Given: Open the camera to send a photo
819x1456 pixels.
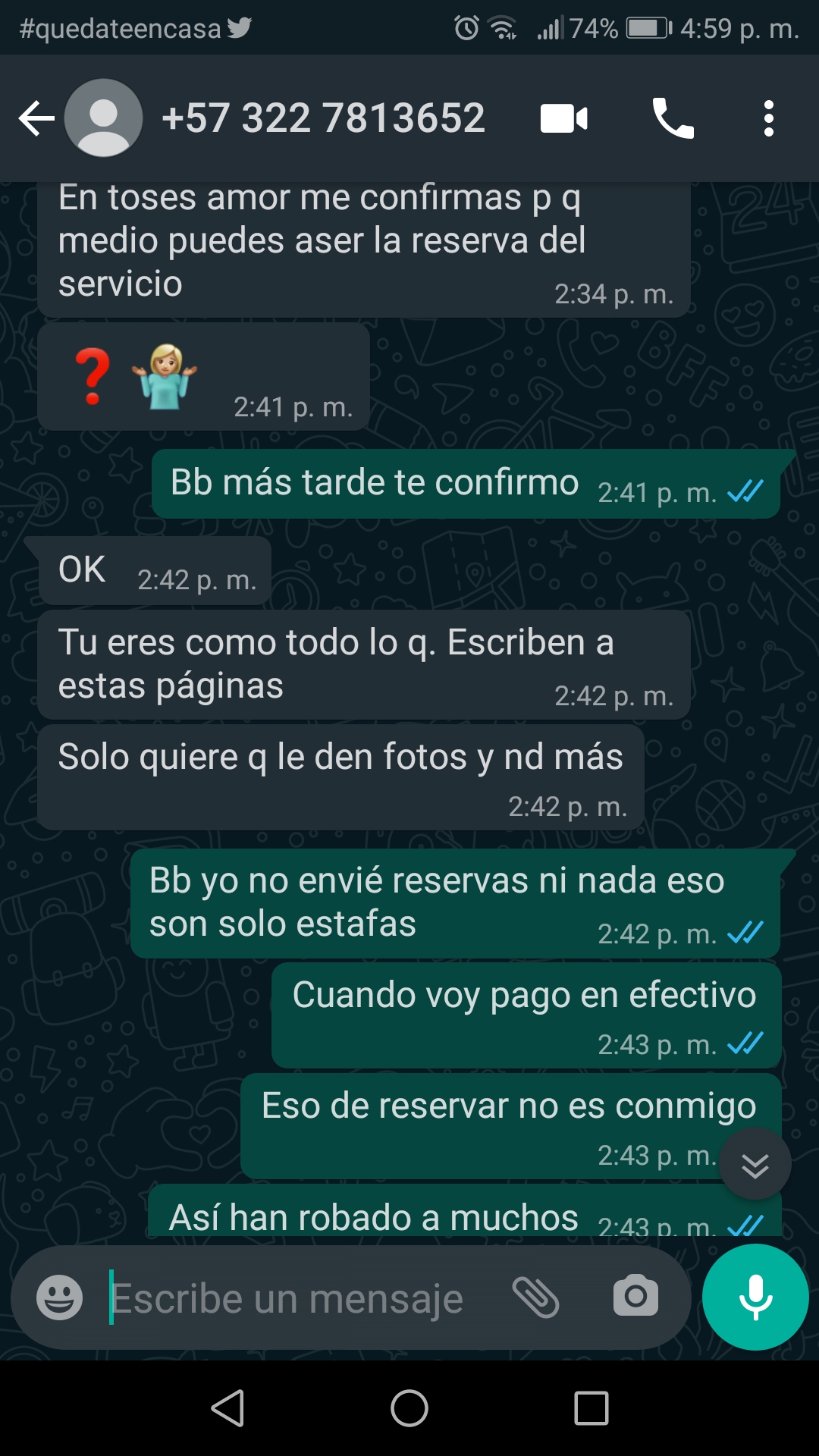Looking at the screenshot, I should pos(635,1296).
